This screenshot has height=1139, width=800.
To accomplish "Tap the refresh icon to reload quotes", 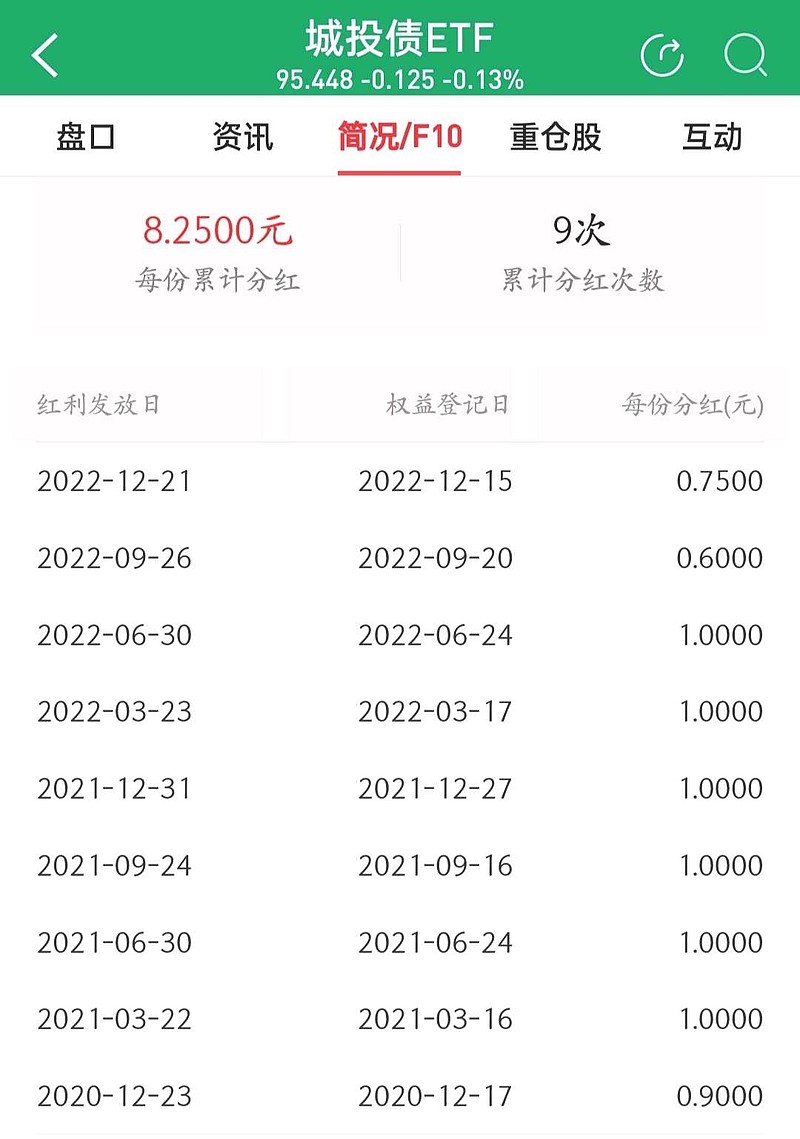I will [665, 55].
